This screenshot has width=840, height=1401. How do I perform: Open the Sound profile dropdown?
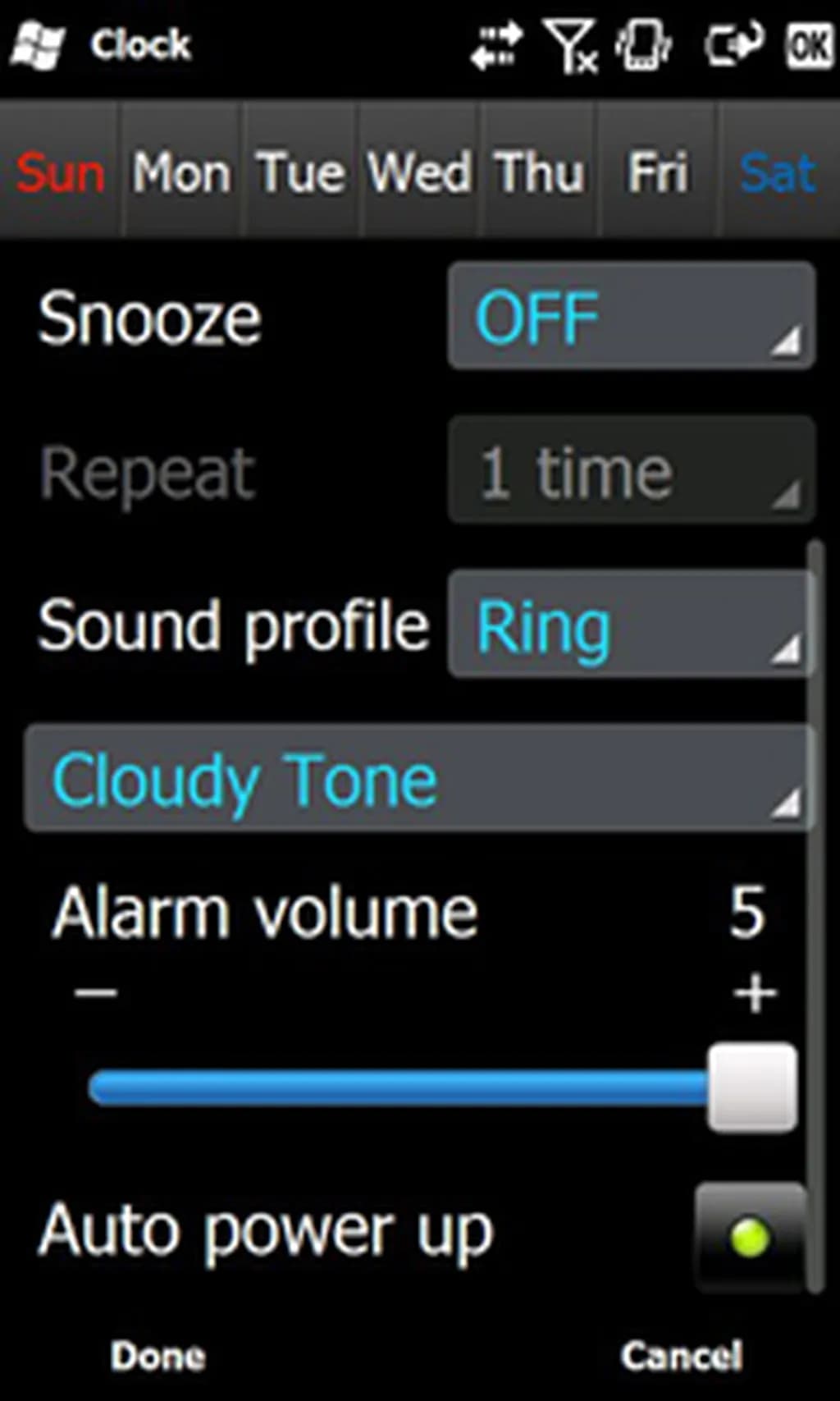(631, 625)
